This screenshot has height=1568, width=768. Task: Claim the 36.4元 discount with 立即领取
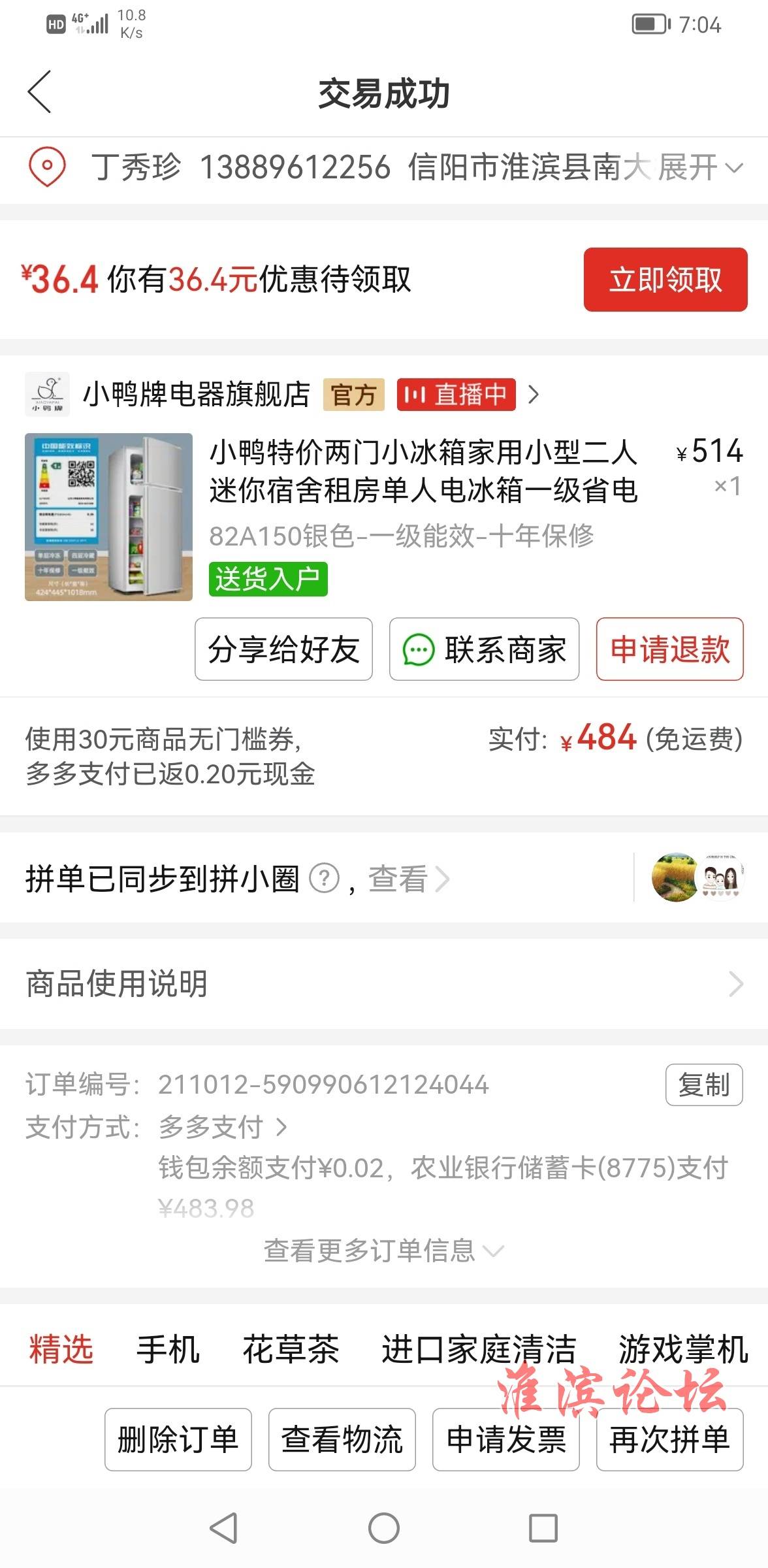665,280
